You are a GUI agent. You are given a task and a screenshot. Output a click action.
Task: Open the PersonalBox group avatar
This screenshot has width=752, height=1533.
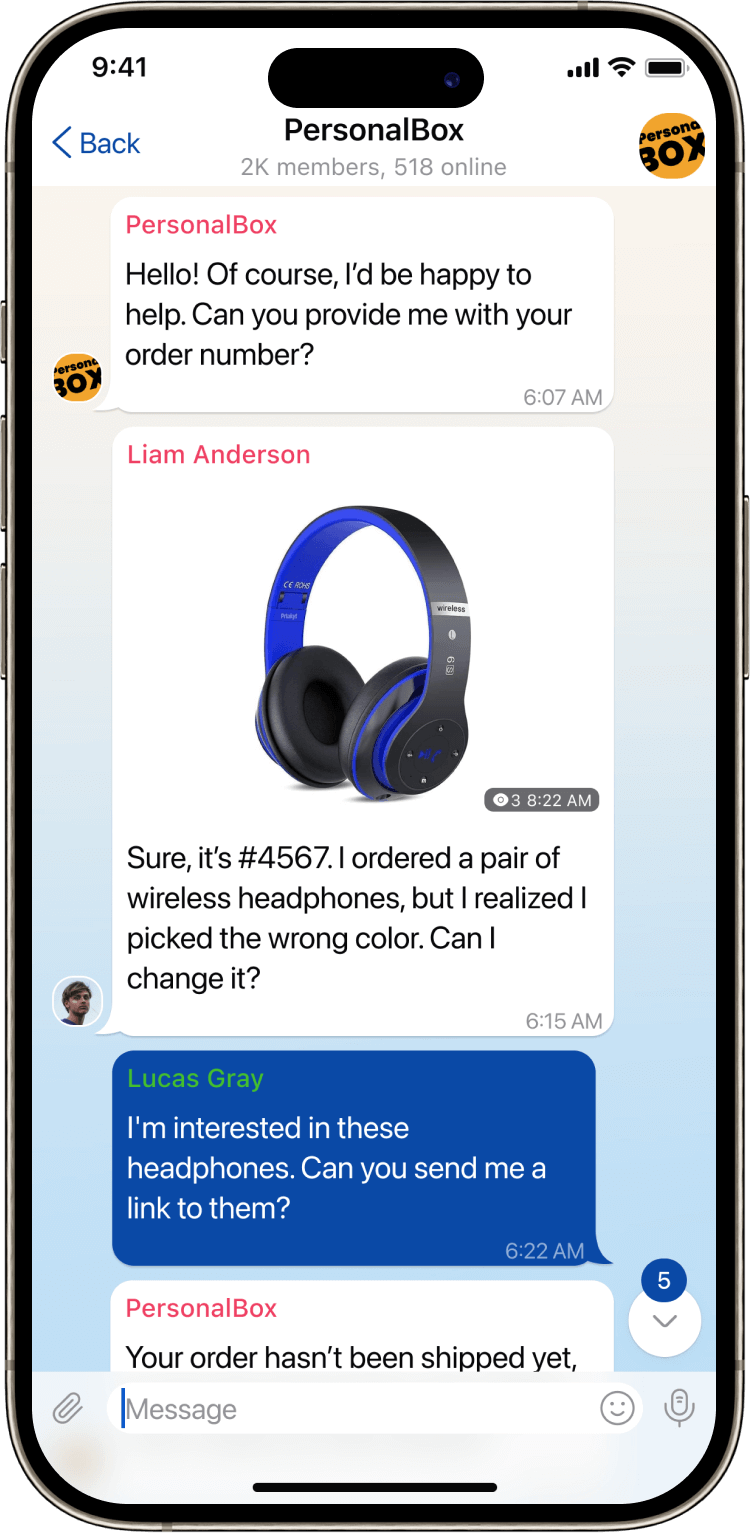pyautogui.click(x=671, y=146)
